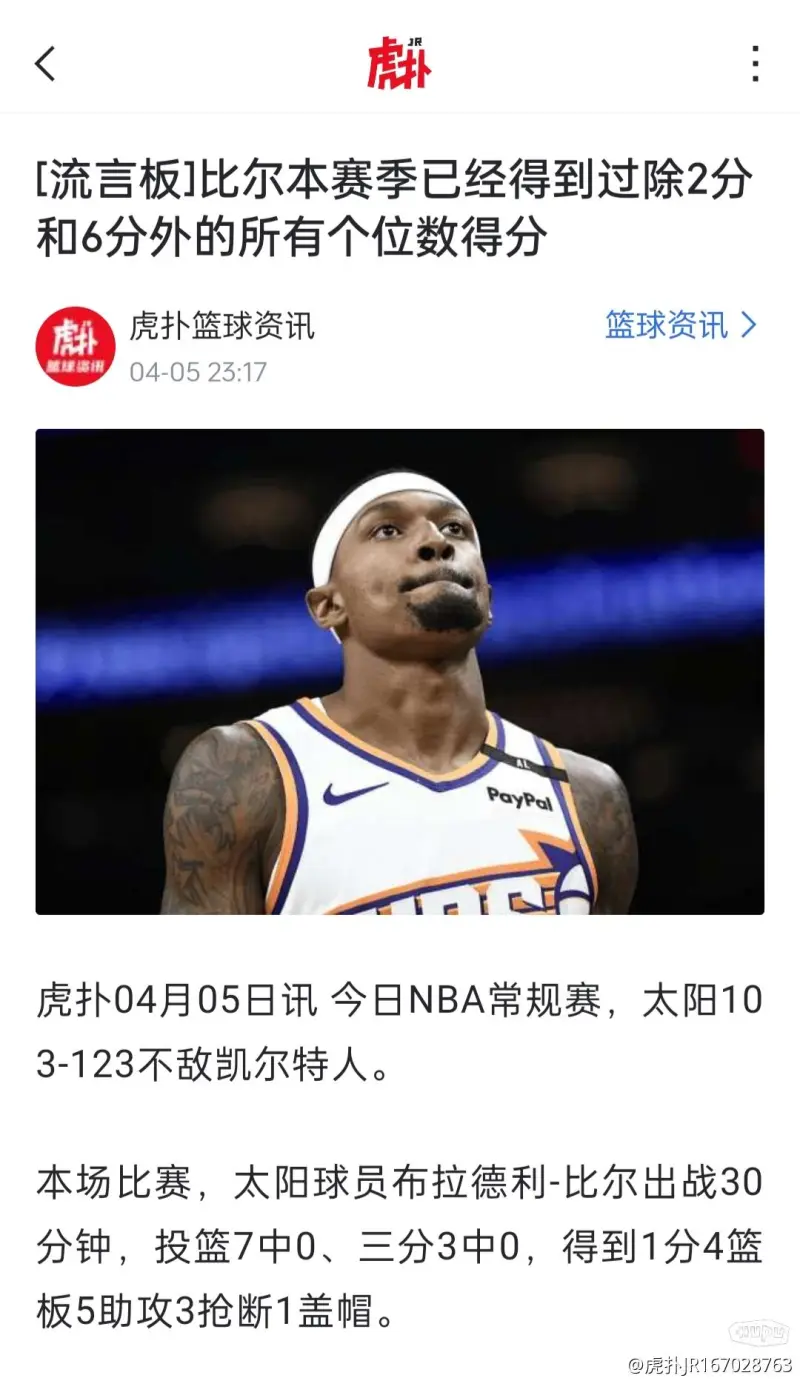The height and width of the screenshot is (1384, 800).
Task: Open the 篮球资讯 link in blue
Action: pos(664,327)
